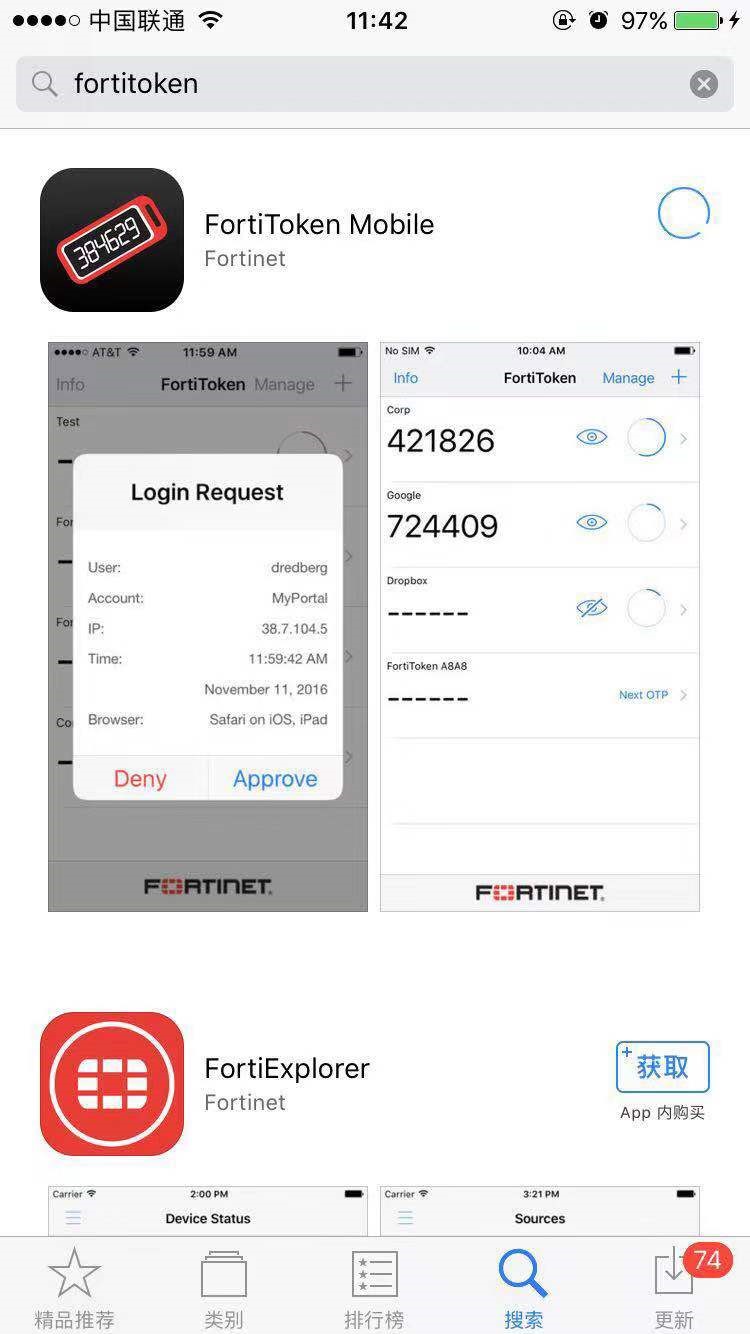The height and width of the screenshot is (1334, 750).
Task: Get the FortiExplorer app with 获取
Action: [x=663, y=1067]
